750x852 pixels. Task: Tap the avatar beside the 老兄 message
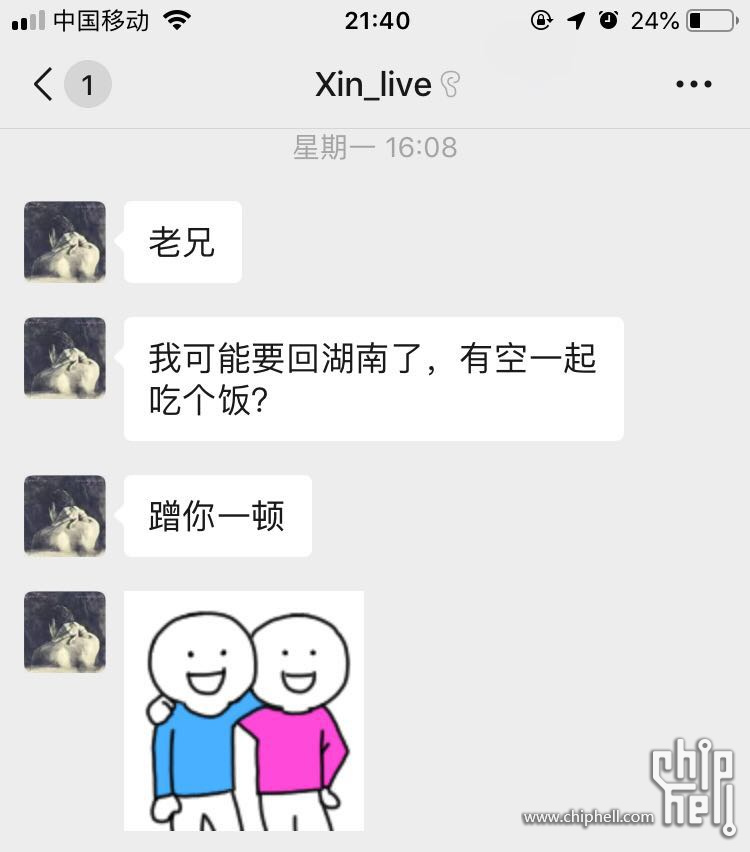(x=65, y=242)
